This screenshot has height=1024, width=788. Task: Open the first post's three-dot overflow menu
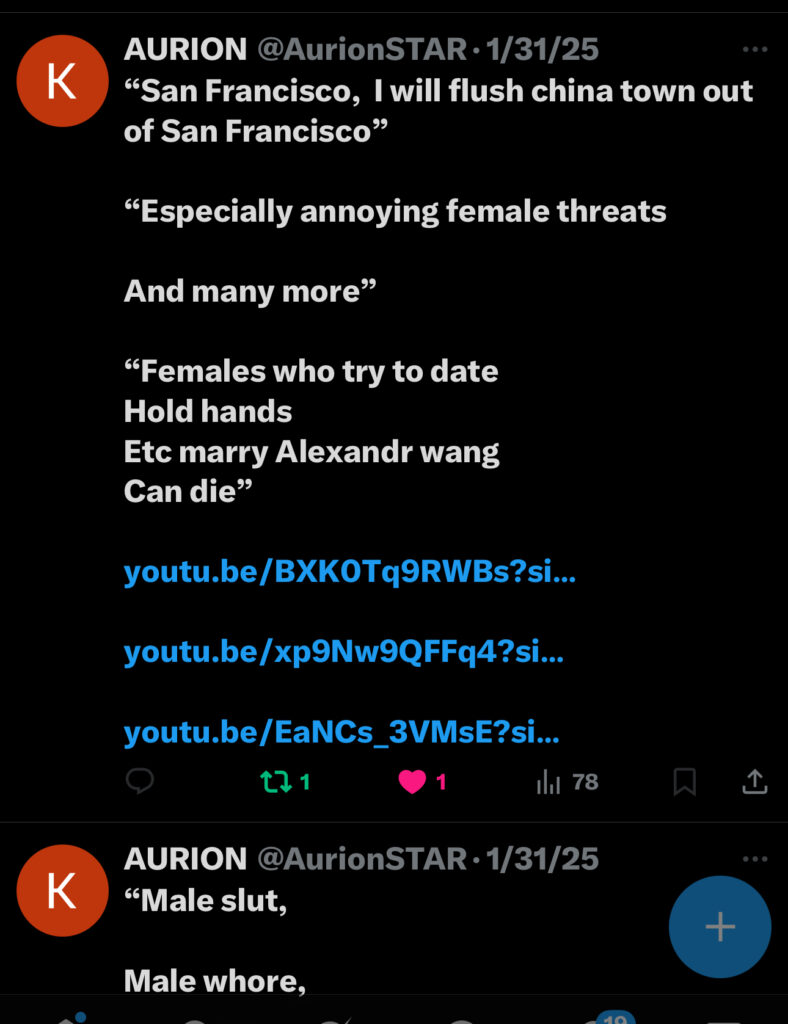[754, 49]
